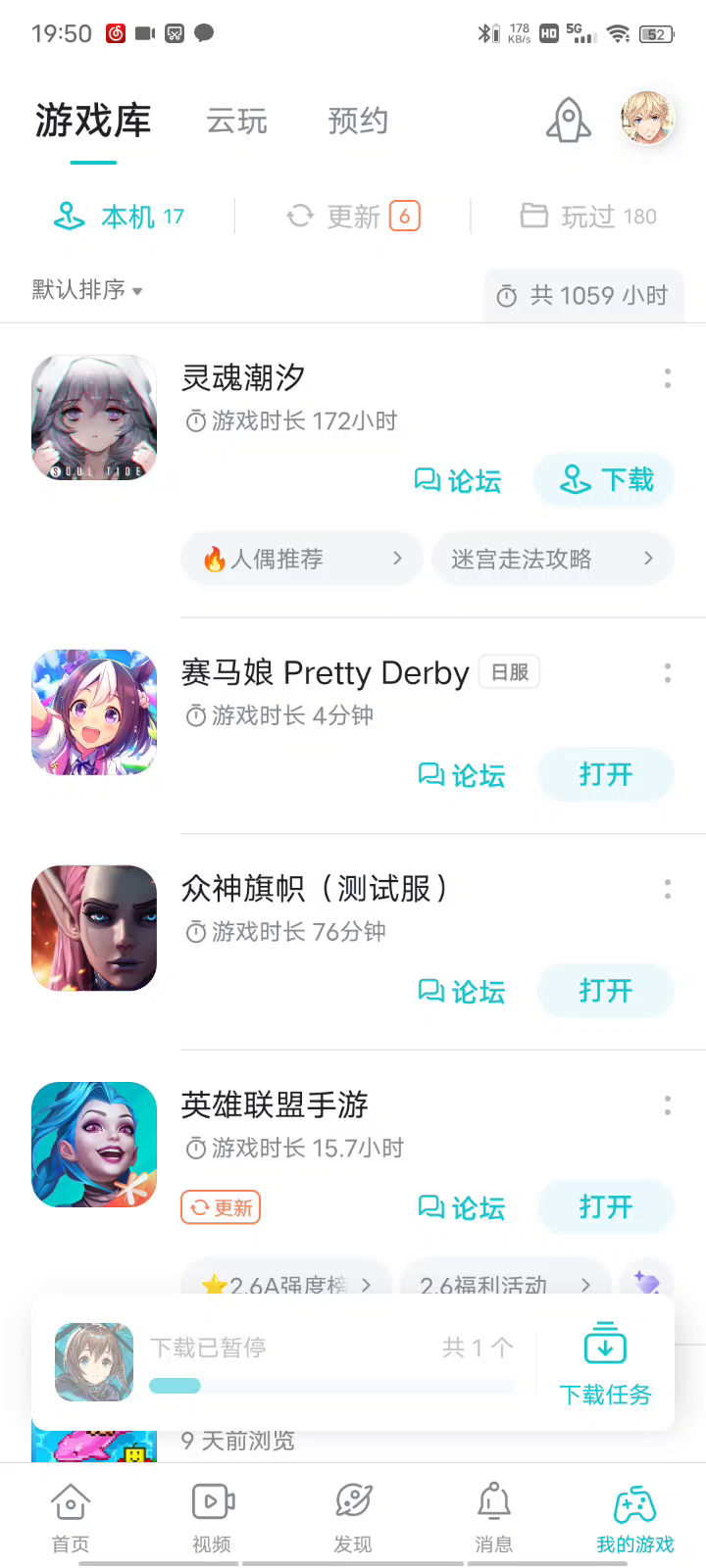Image resolution: width=706 pixels, height=1568 pixels.
Task: Launch 众神旗帜（测试服）
Action: [605, 992]
